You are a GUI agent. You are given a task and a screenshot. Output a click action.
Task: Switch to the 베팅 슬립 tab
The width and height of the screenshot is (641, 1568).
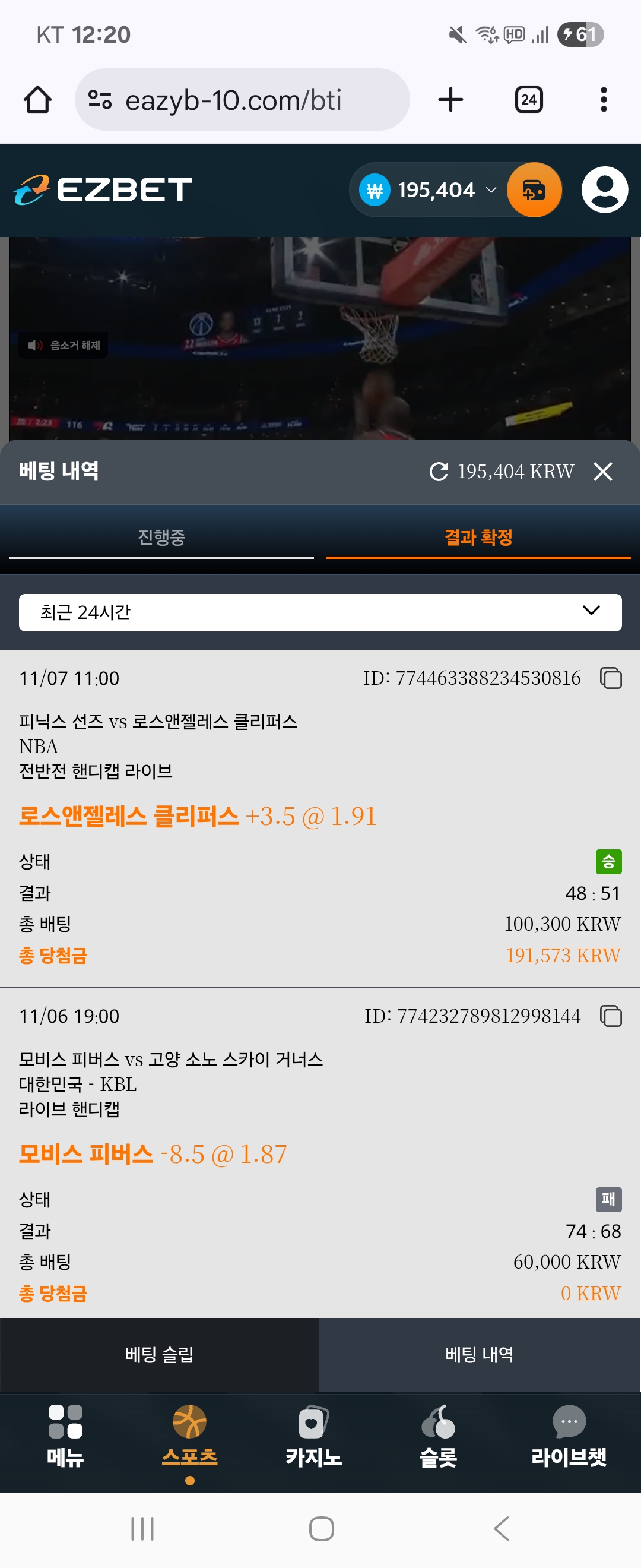pos(159,1354)
